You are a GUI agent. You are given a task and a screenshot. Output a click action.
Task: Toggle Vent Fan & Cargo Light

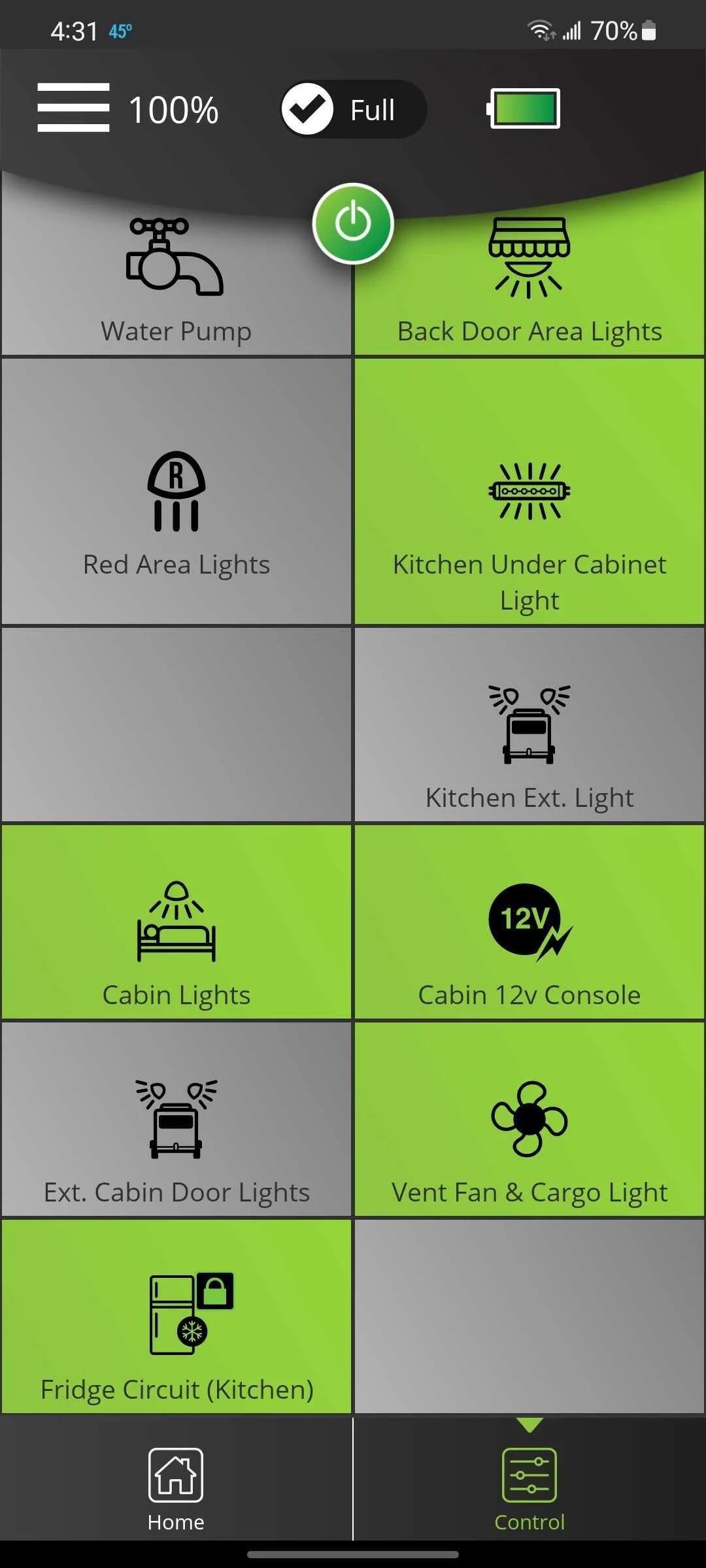point(529,1119)
